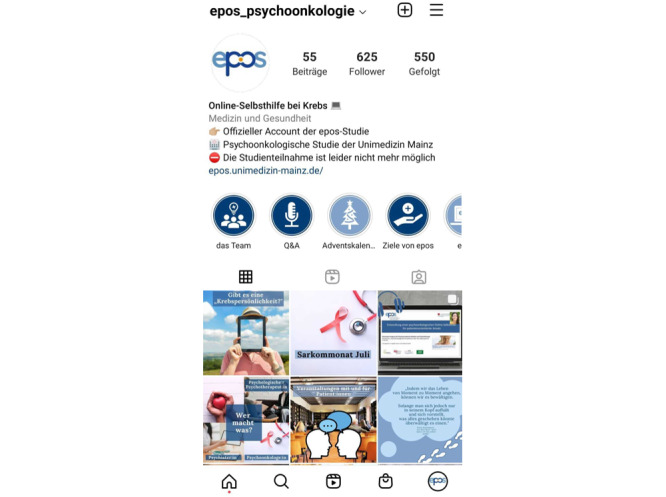666x497 pixels.
Task: Go to the home feed
Action: click(229, 481)
